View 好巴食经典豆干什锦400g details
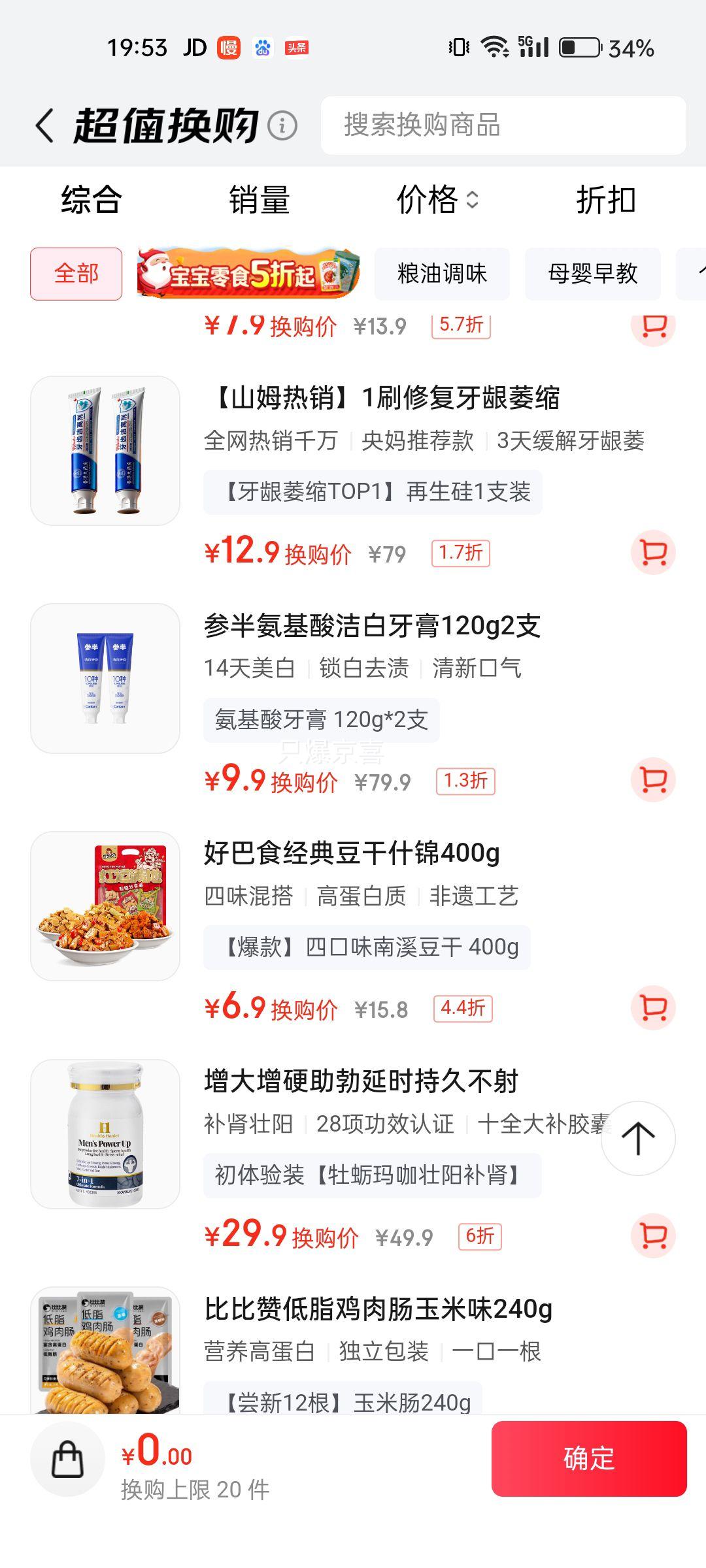The image size is (706, 1568). point(352,853)
